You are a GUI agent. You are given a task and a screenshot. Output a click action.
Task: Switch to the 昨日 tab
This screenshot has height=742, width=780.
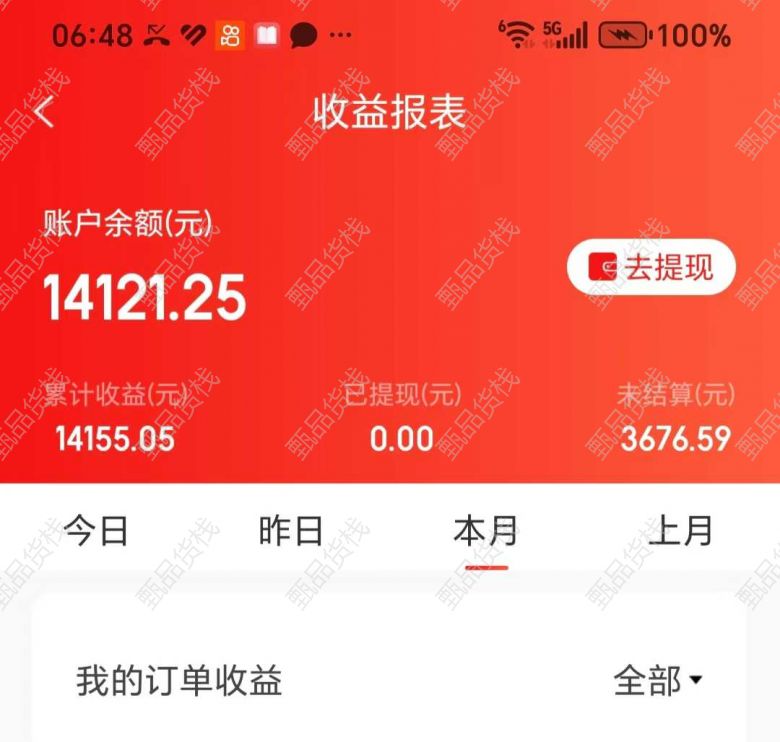tap(291, 531)
